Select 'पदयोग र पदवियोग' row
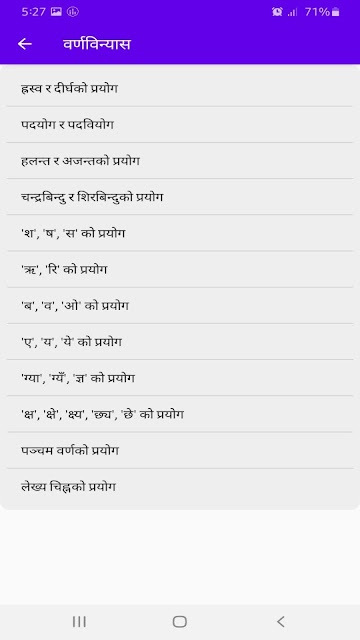Image resolution: width=360 pixels, height=640 pixels. click(x=180, y=124)
